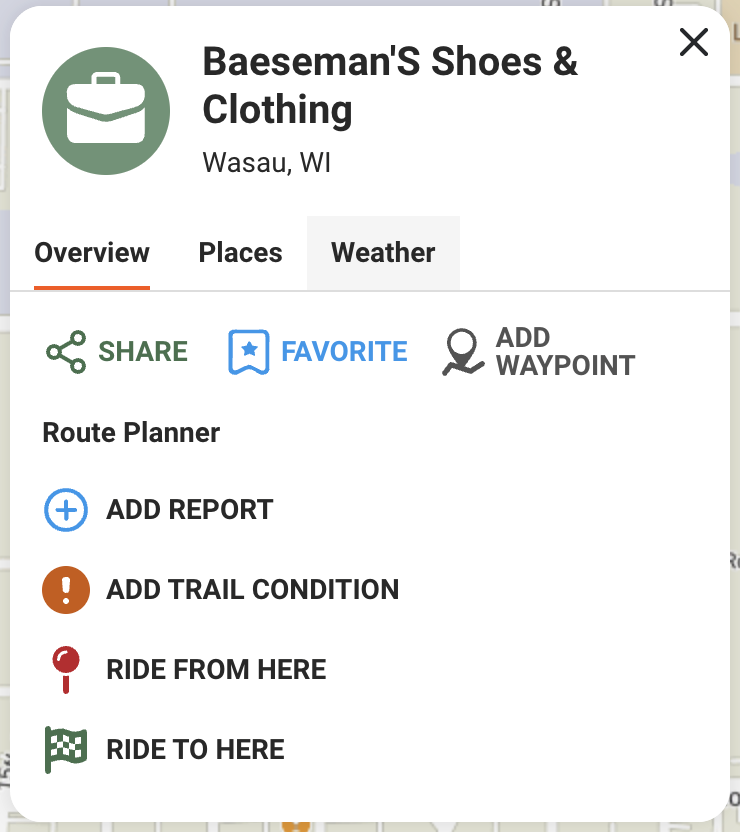Click the Wasau, WI location label
This screenshot has width=740, height=832.
(x=266, y=162)
